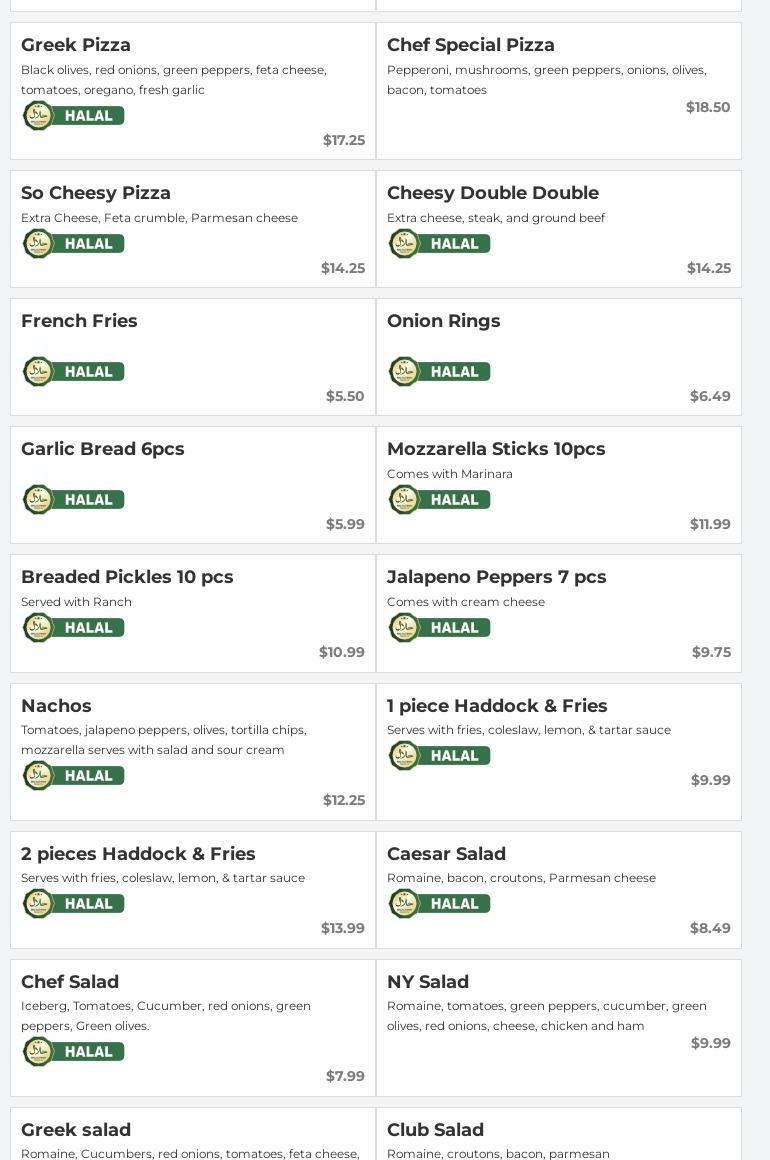Choose So Cheesy Pizza
This screenshot has width=770, height=1160.
pos(193,229)
